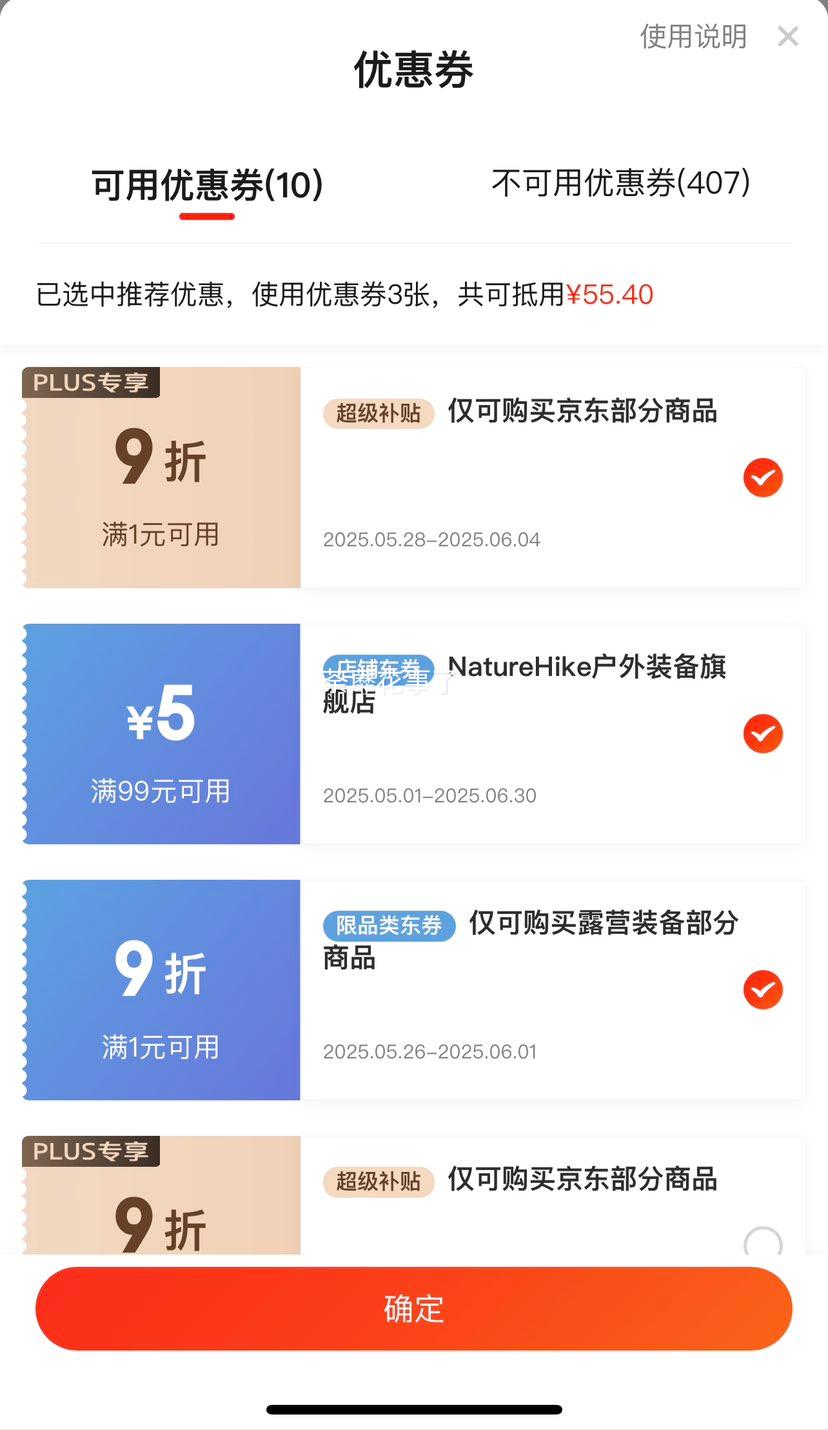Switch to the 不可用优惠券(407) tab
828x1430 pixels.
coord(621,183)
